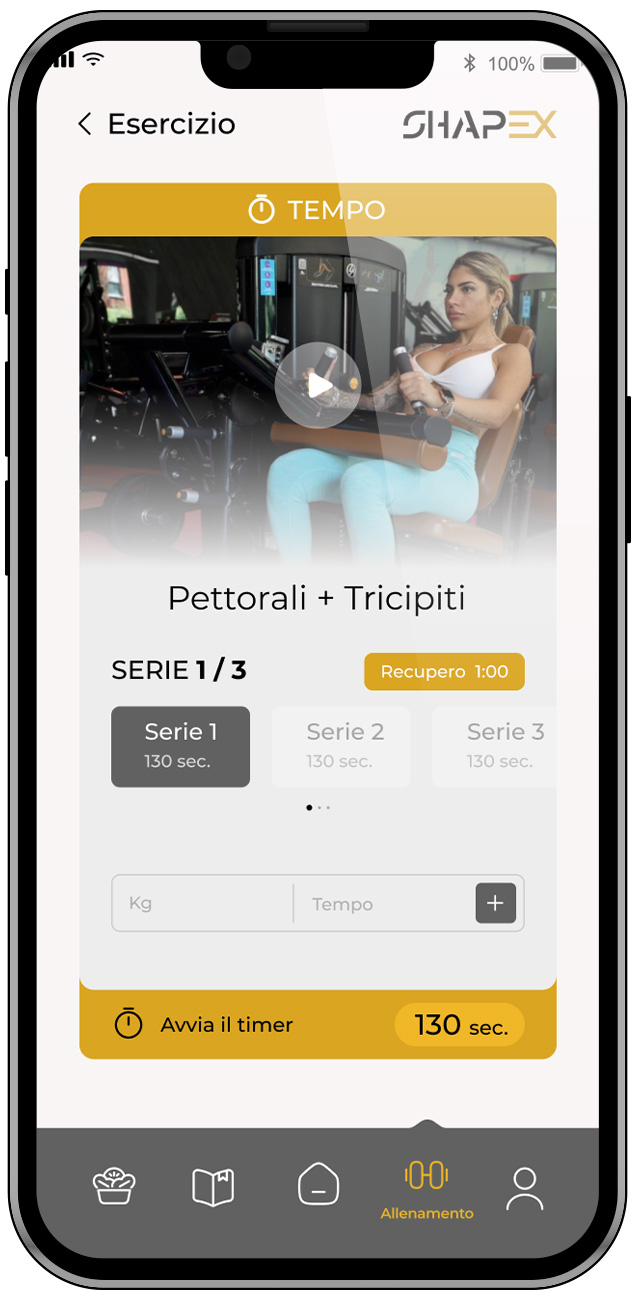Open the bookmarked book tab
This screenshot has height=1300, width=637.
pos(213,1186)
